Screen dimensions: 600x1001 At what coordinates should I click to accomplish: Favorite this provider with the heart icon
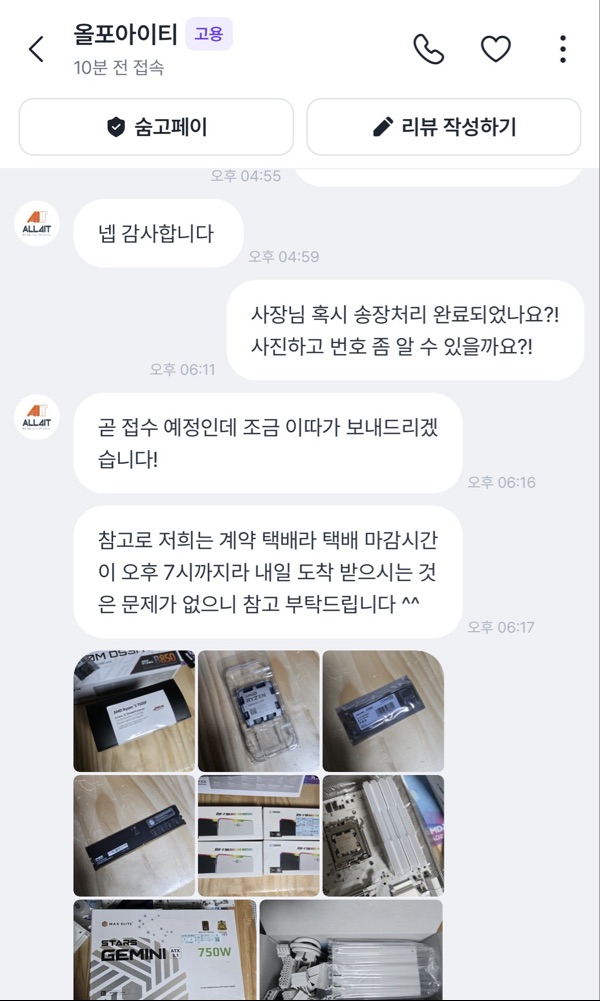point(495,49)
